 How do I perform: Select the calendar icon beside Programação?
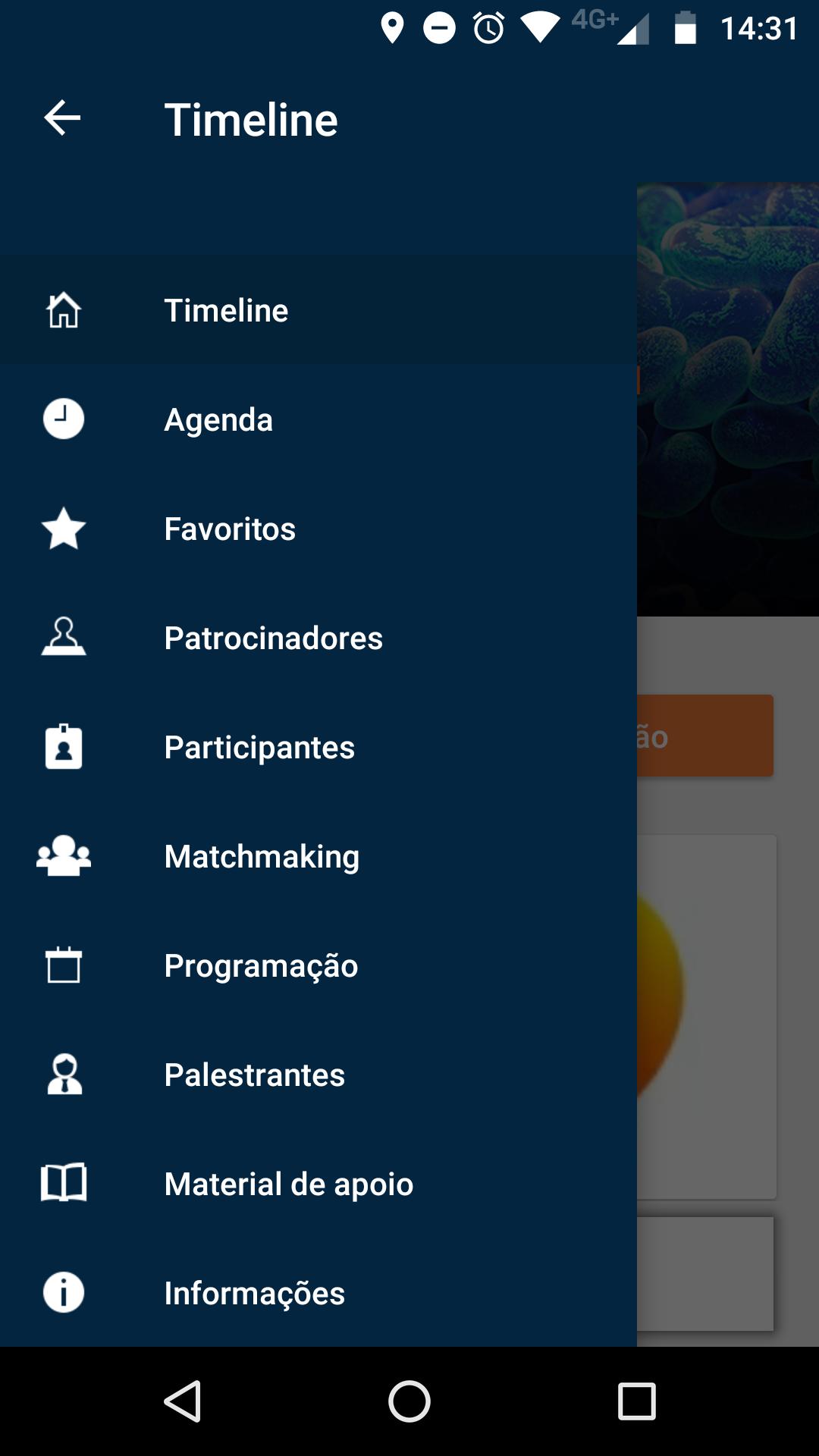click(64, 966)
